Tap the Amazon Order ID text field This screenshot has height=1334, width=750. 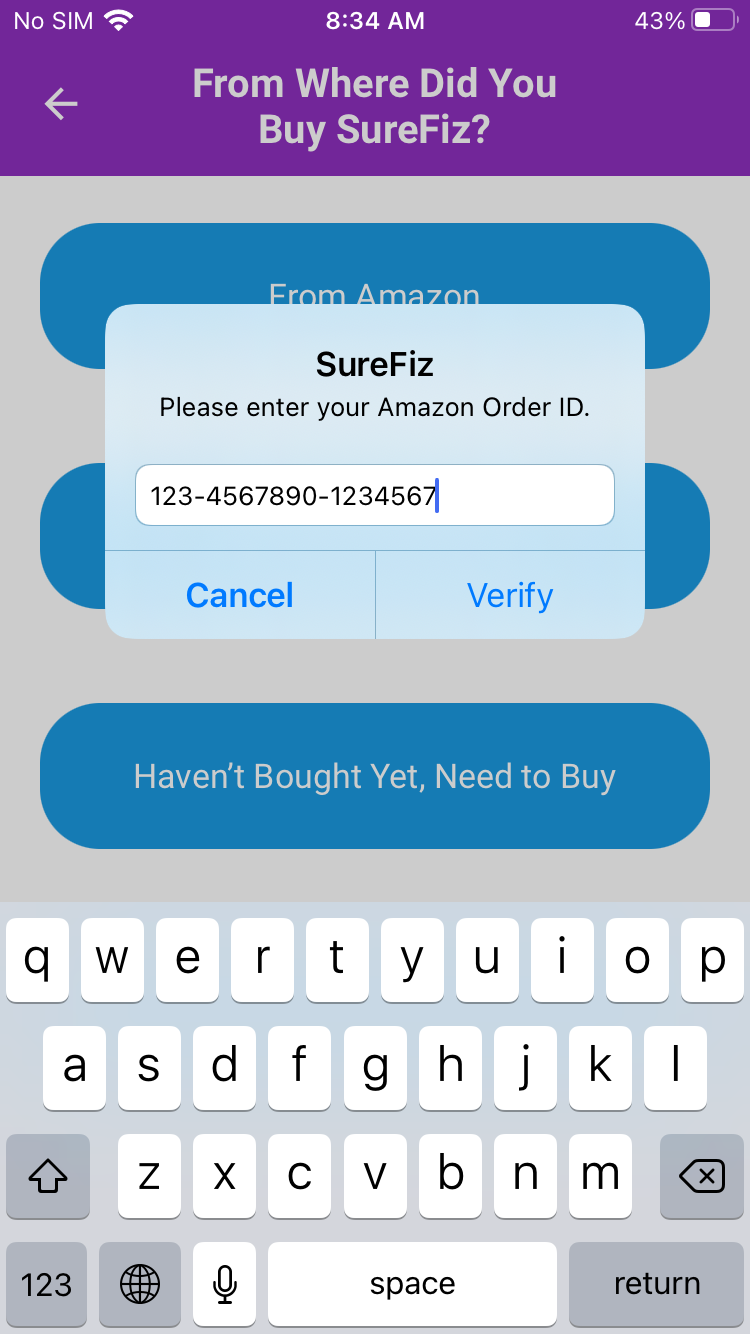[x=374, y=495]
